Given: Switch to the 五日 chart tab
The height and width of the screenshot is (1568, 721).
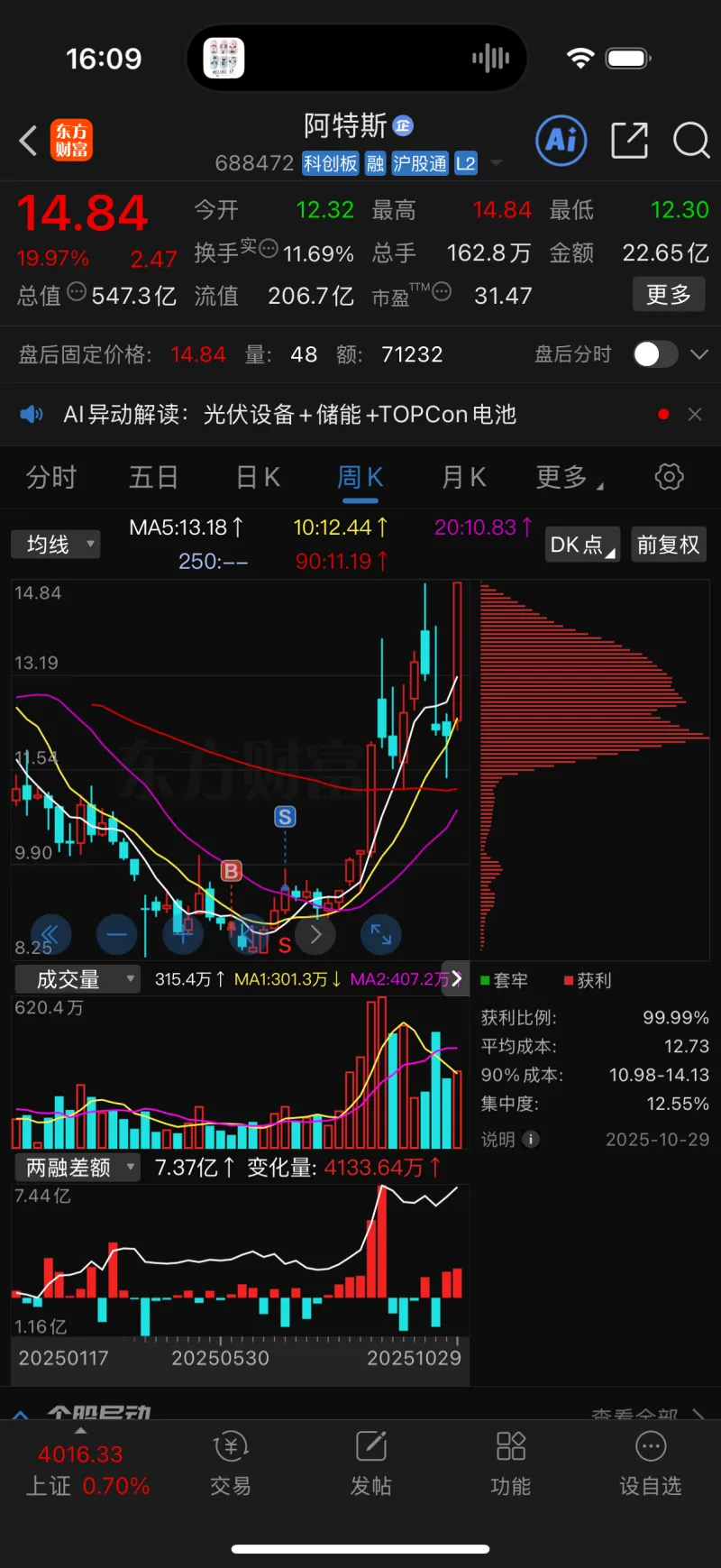Looking at the screenshot, I should (153, 477).
